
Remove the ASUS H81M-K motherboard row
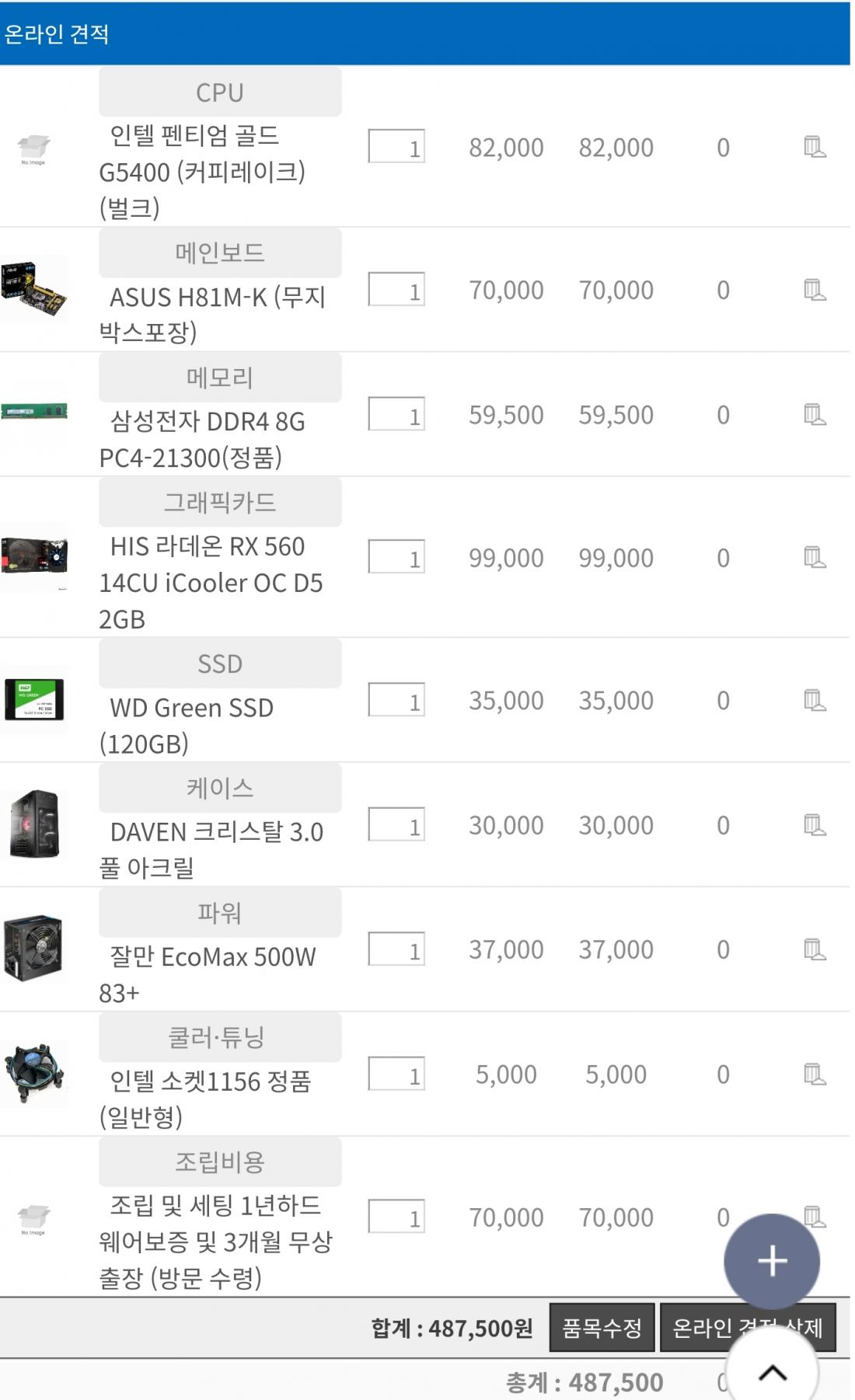(814, 290)
